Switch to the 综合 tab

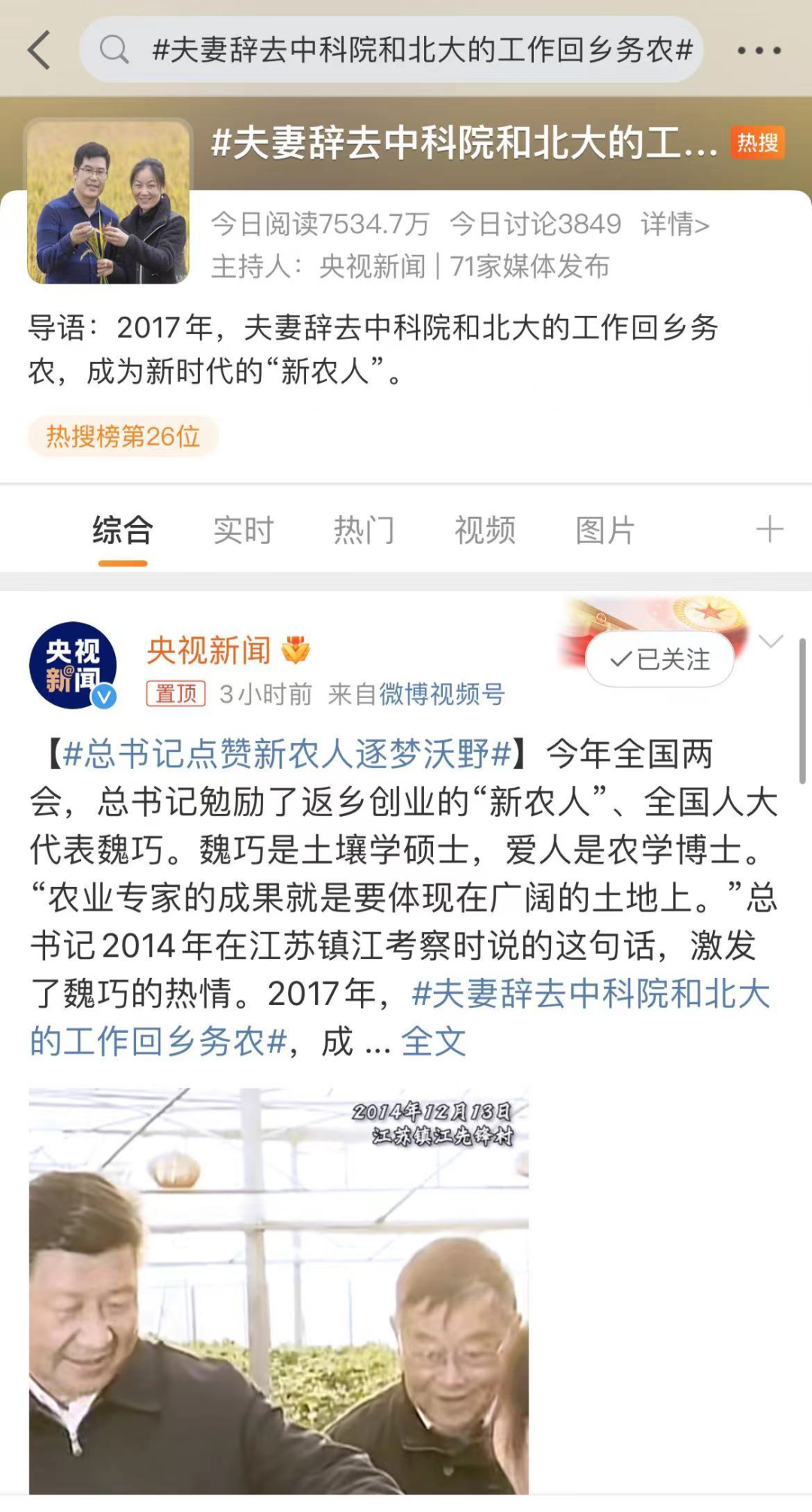123,530
